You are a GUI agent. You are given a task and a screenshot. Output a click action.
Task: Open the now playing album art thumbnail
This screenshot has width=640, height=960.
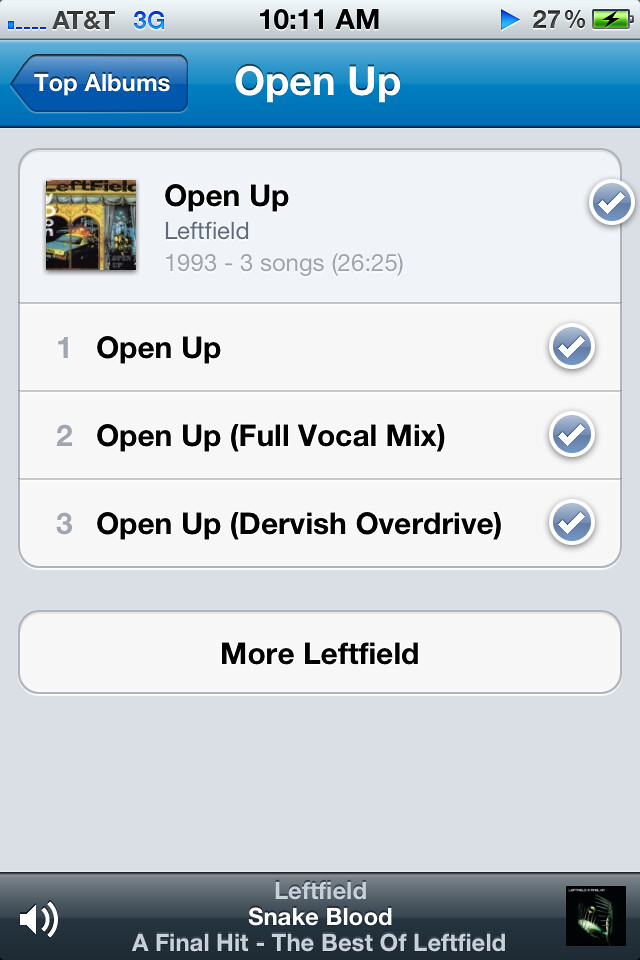(595, 916)
